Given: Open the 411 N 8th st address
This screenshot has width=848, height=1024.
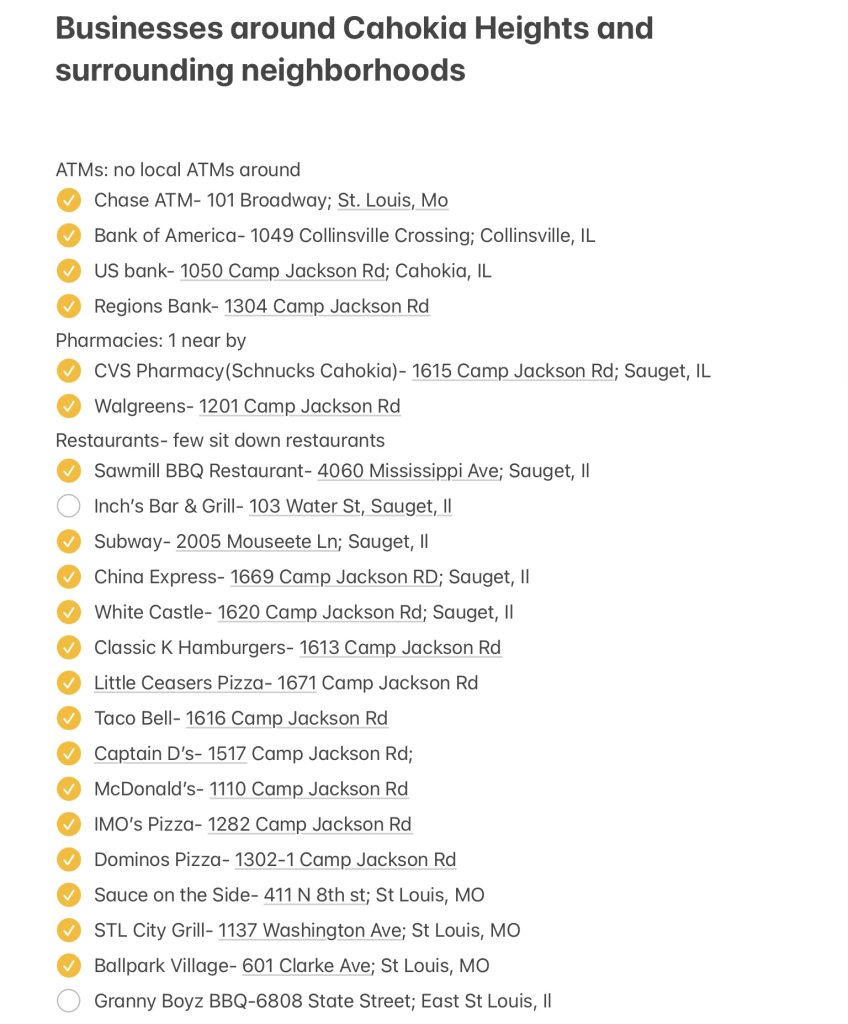Looking at the screenshot, I should (314, 895).
